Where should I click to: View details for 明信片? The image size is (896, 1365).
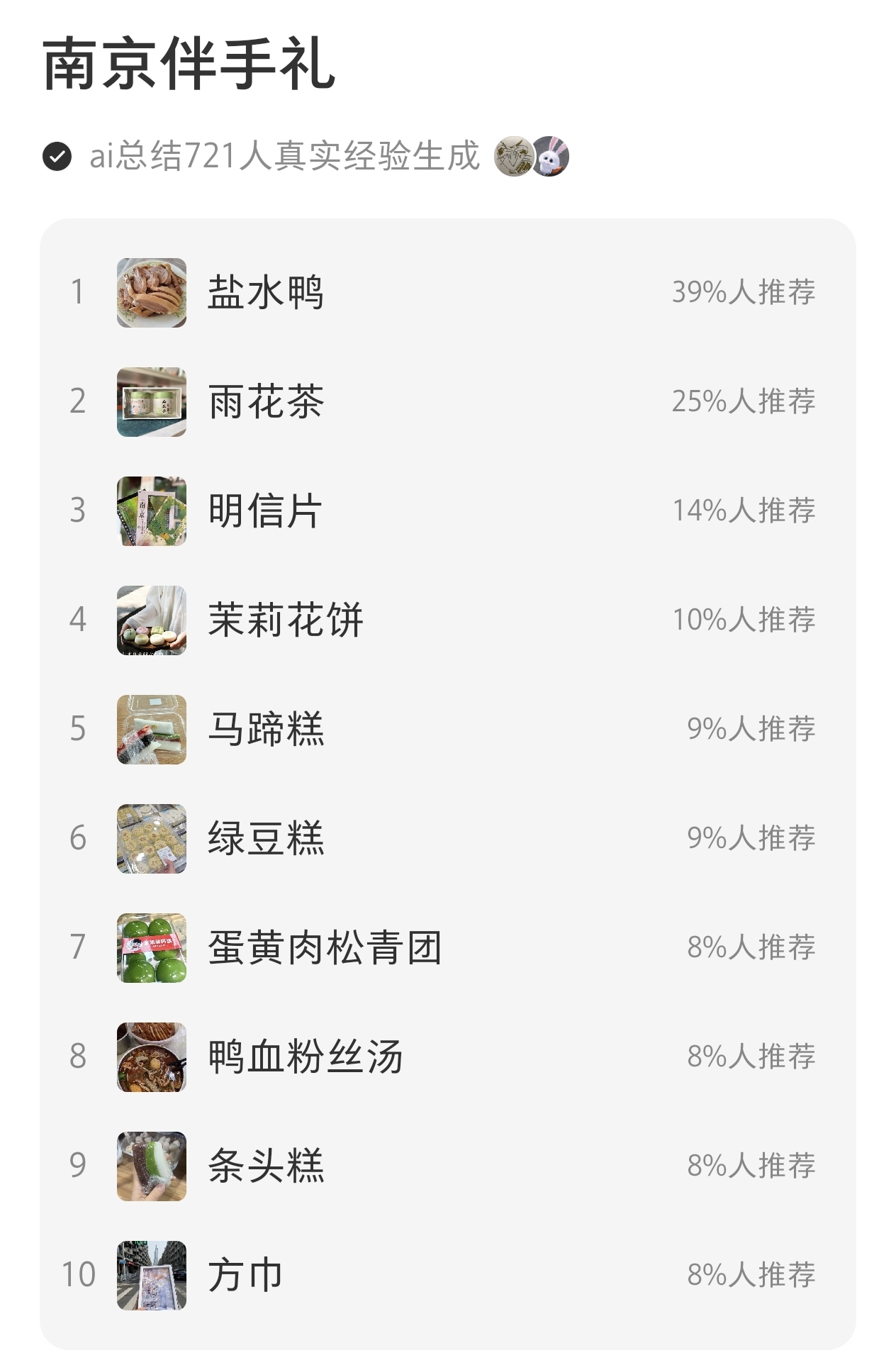tap(265, 511)
